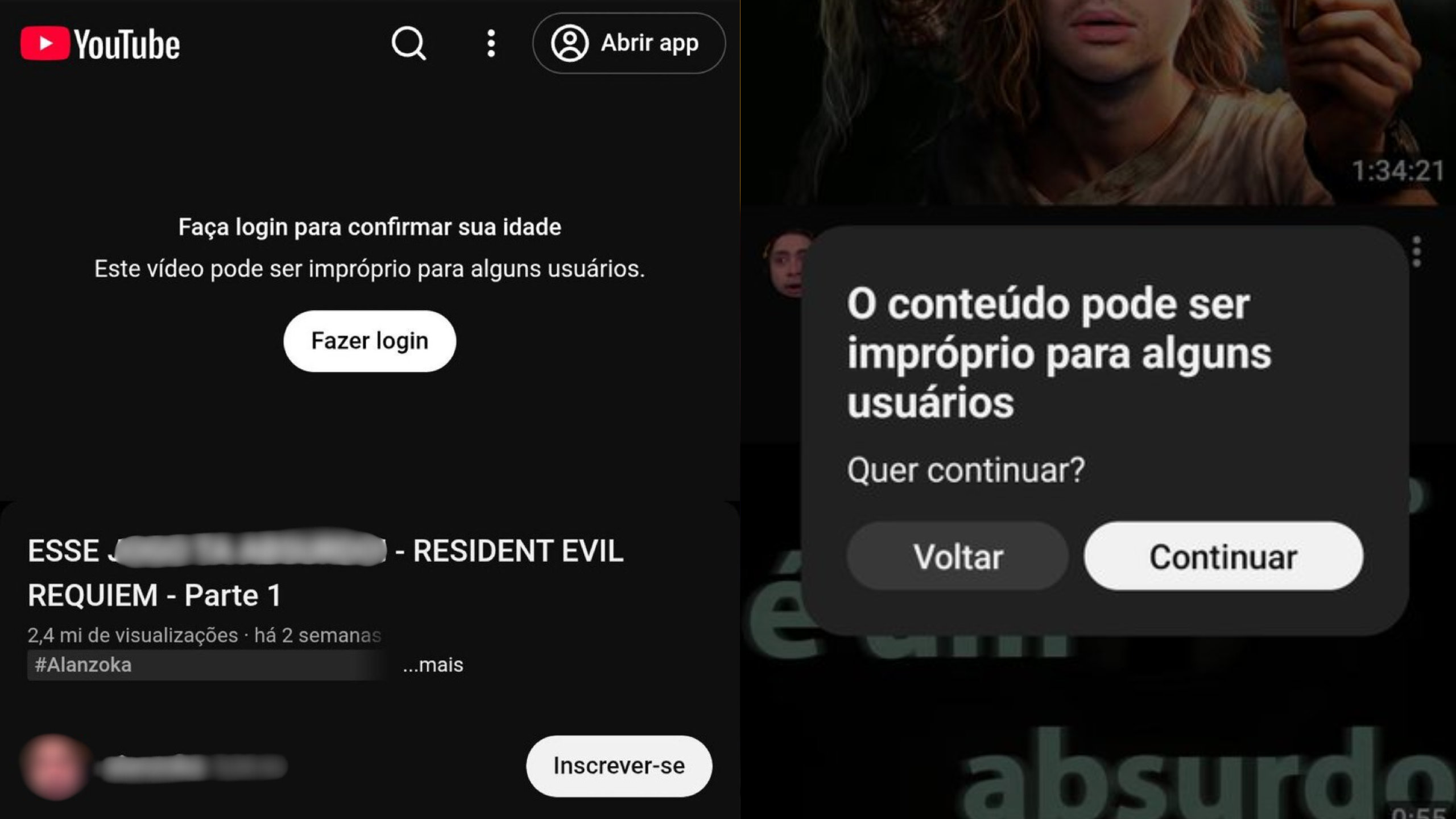Expand the description with ...mais
The image size is (1456, 819).
pyautogui.click(x=433, y=665)
